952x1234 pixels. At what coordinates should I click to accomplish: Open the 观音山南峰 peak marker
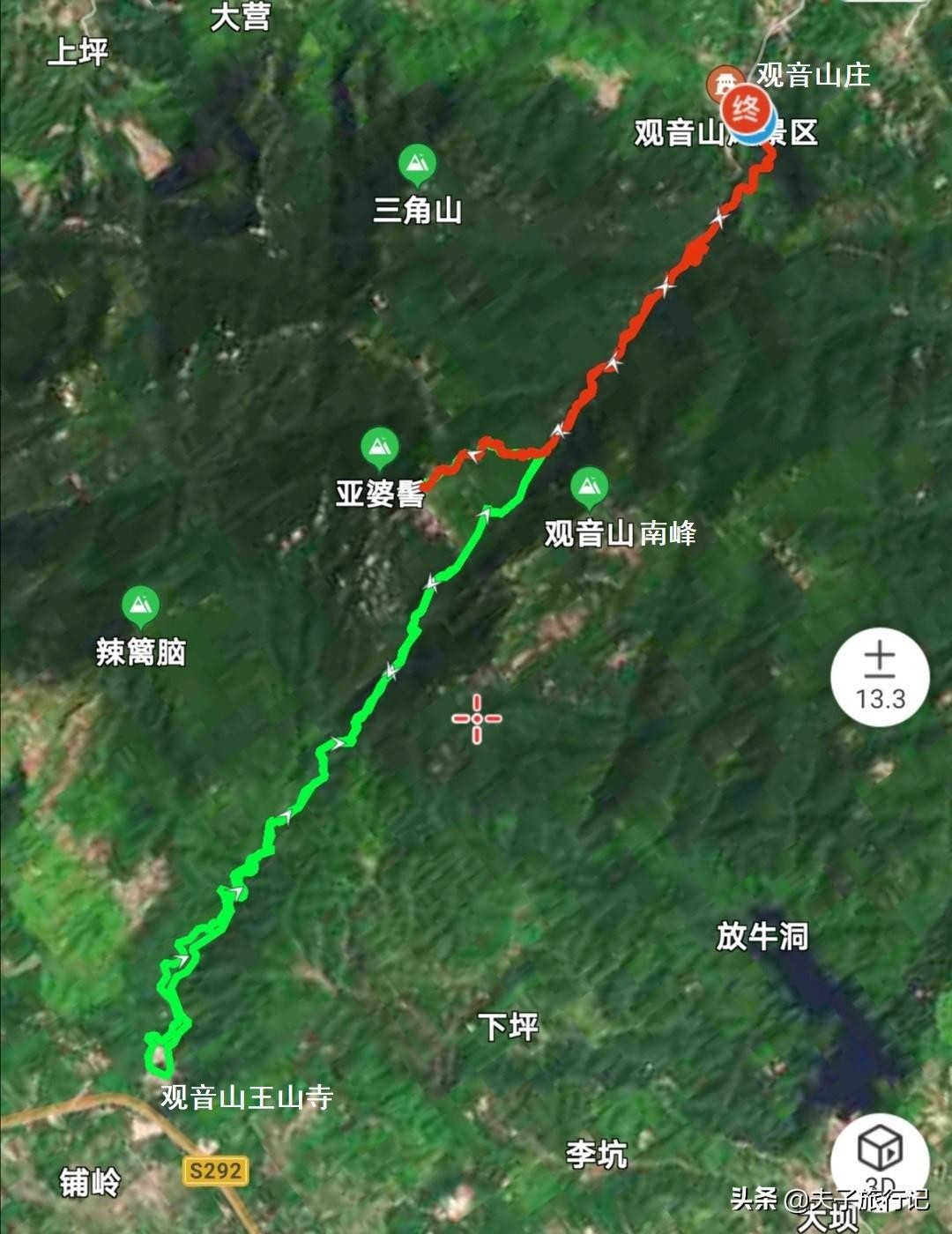[588, 487]
